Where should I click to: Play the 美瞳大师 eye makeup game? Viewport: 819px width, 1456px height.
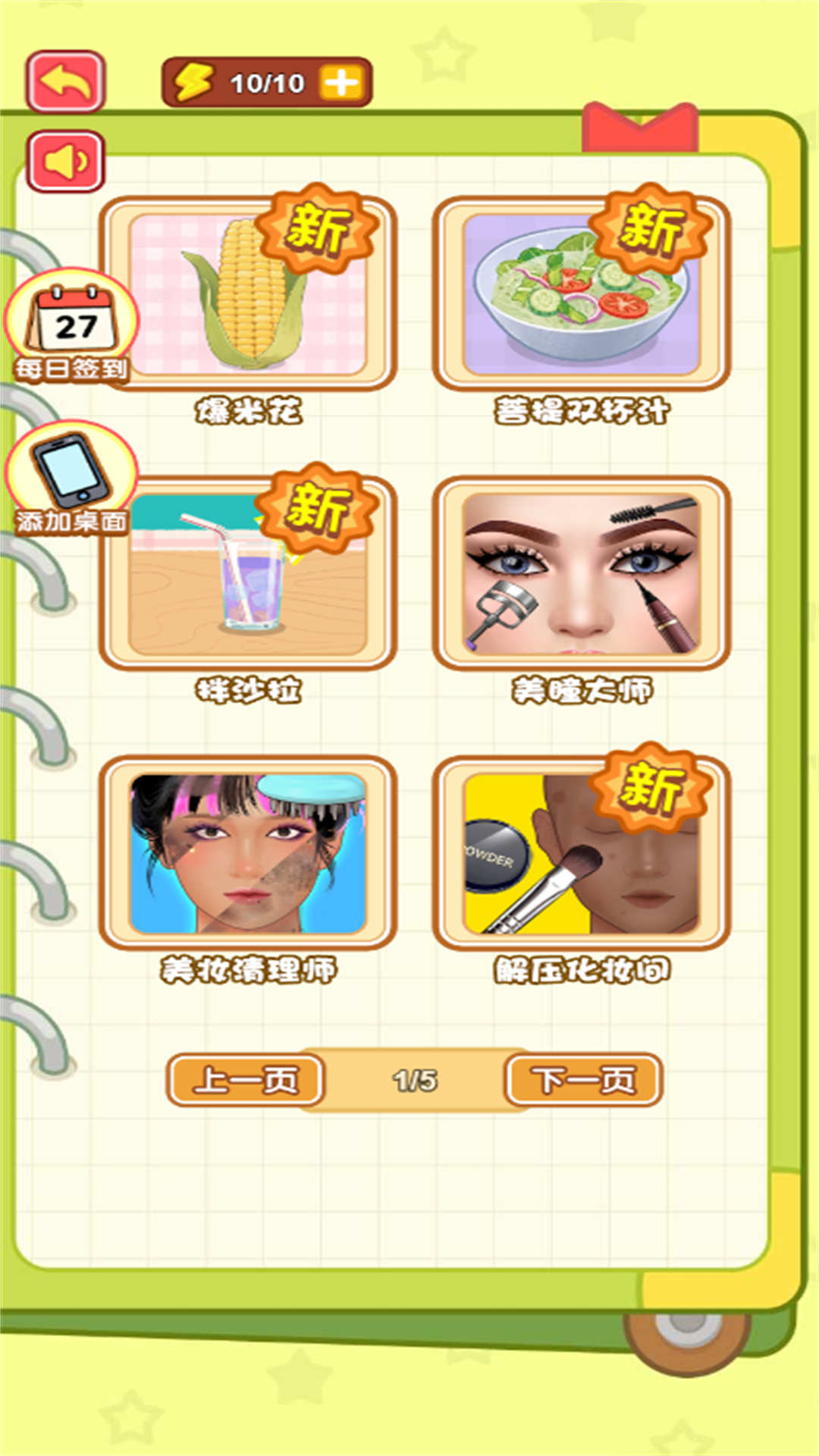pos(581,574)
